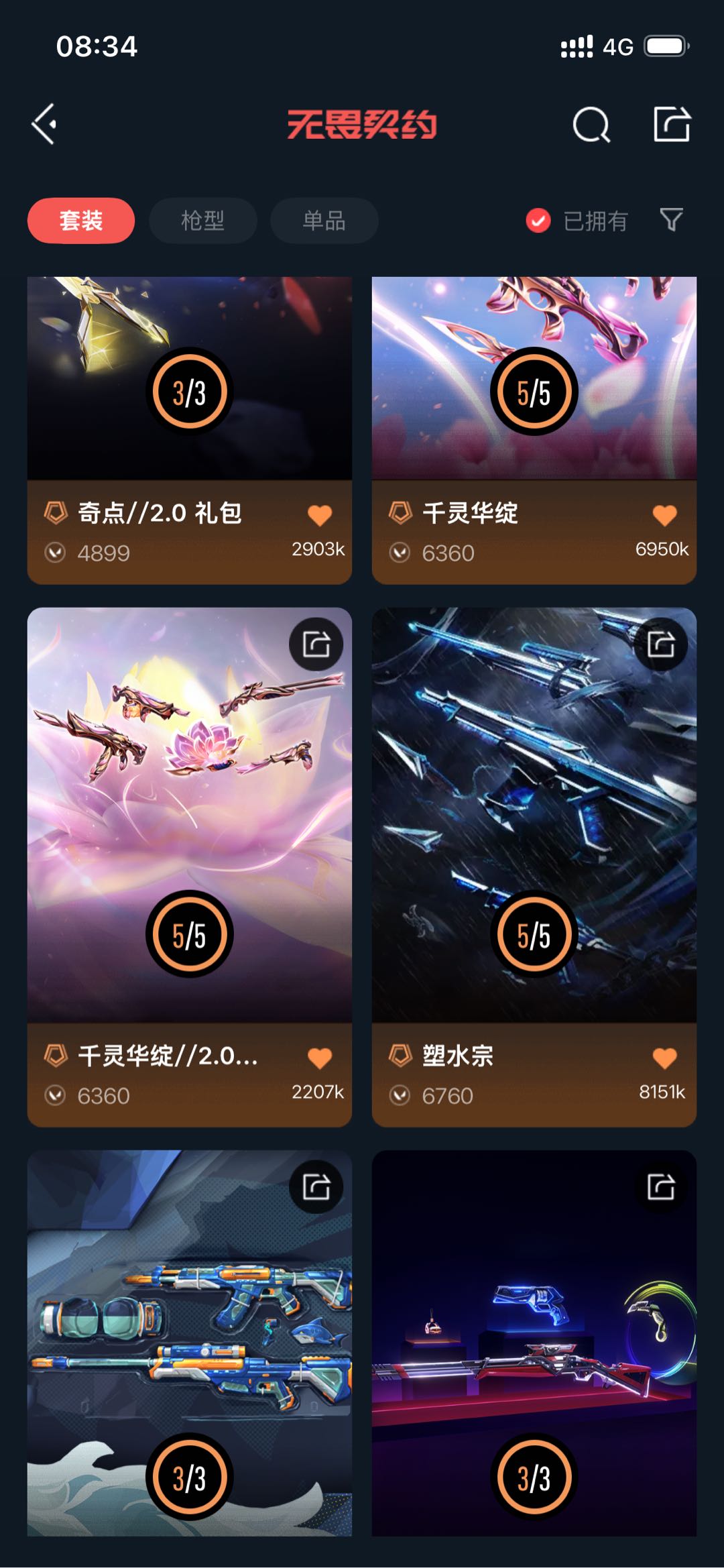Screen dimensions: 724x1568
Task: Open the filter funnel icon
Action: click(x=671, y=220)
